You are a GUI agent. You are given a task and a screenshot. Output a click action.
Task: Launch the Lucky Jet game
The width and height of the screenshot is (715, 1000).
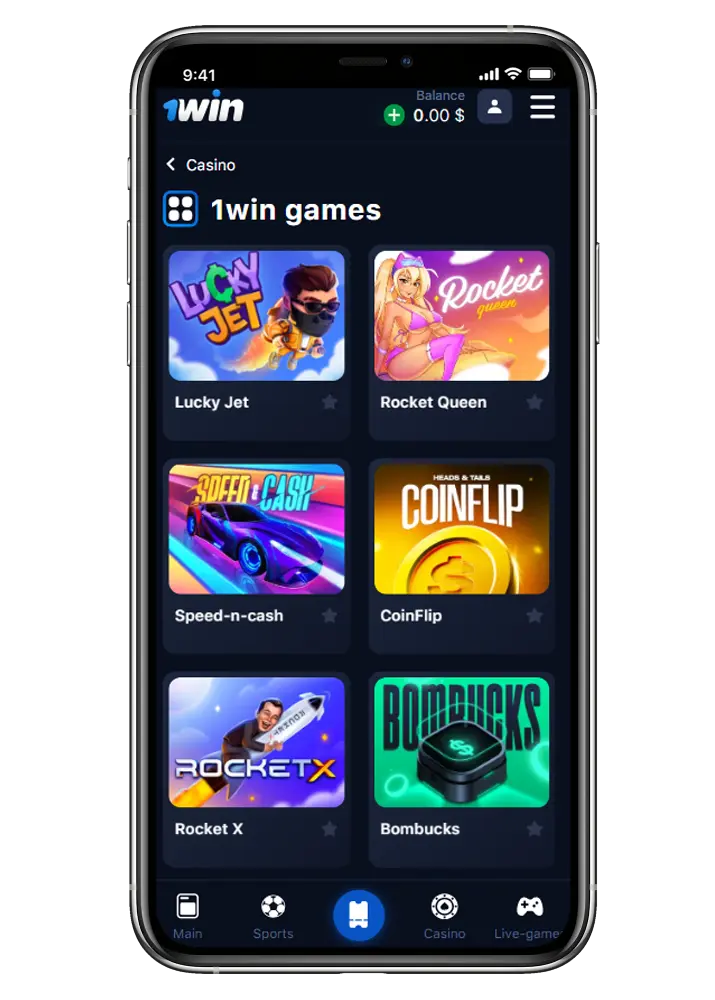(x=256, y=316)
